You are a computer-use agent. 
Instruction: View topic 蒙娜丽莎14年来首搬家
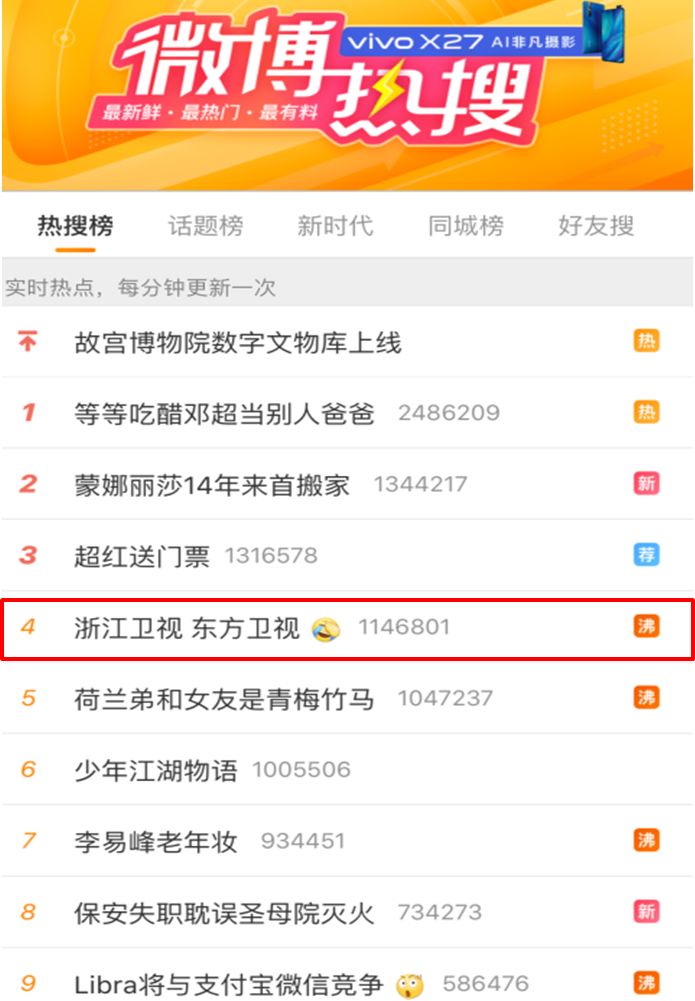click(x=212, y=485)
